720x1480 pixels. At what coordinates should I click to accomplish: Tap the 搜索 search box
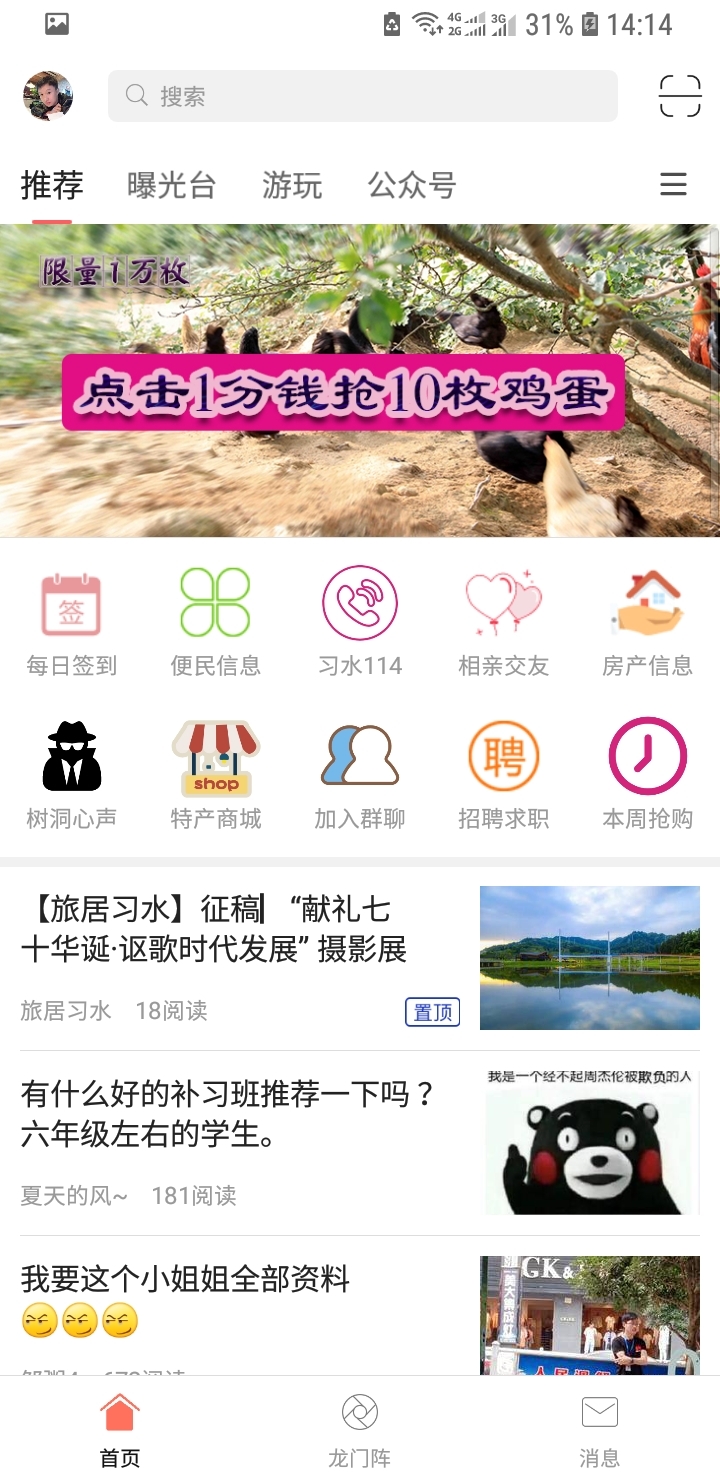[362, 96]
